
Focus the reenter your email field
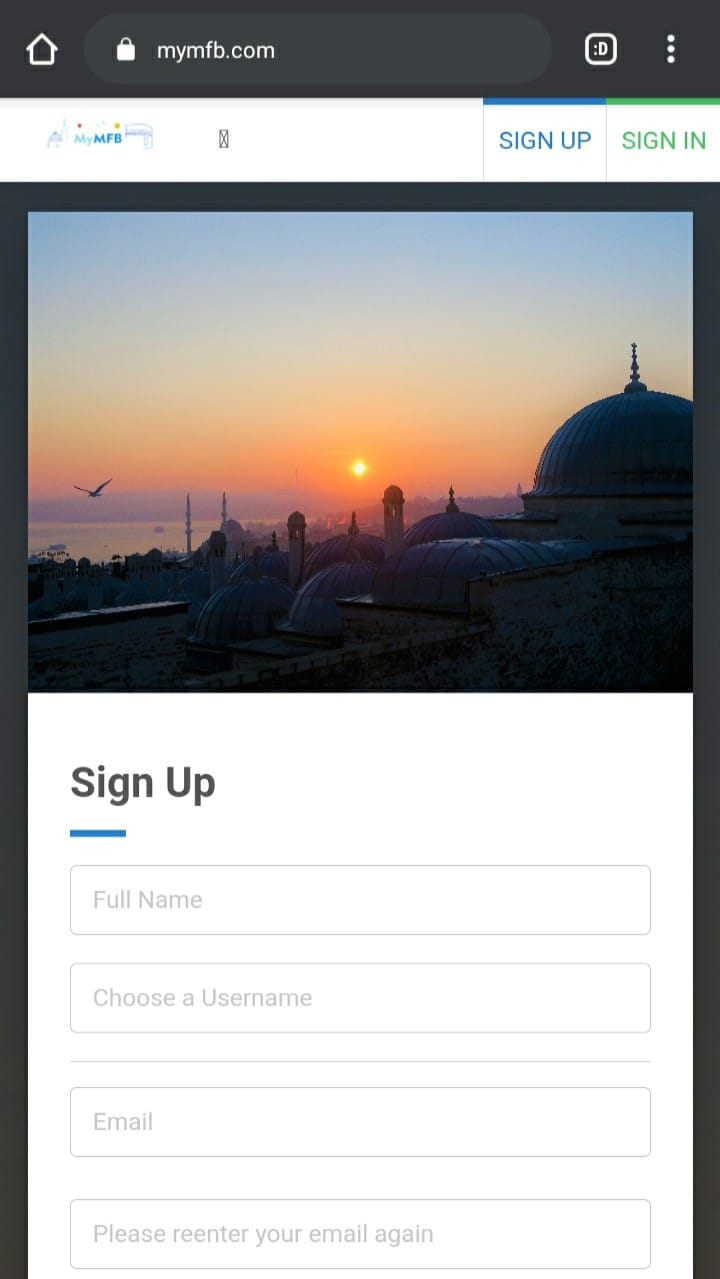pyautogui.click(x=360, y=1234)
